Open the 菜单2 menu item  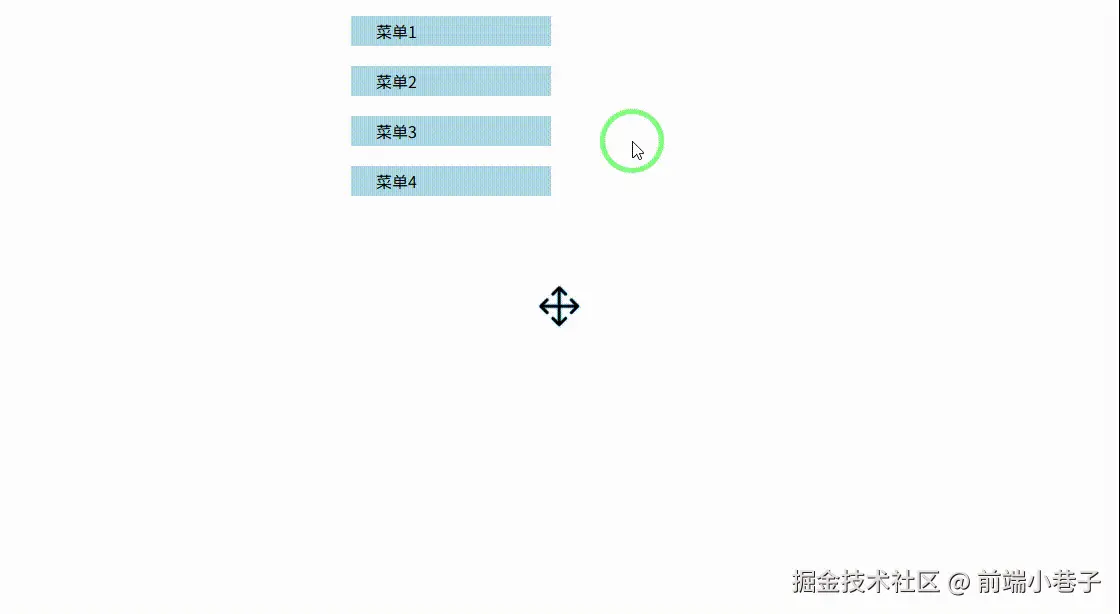(450, 81)
